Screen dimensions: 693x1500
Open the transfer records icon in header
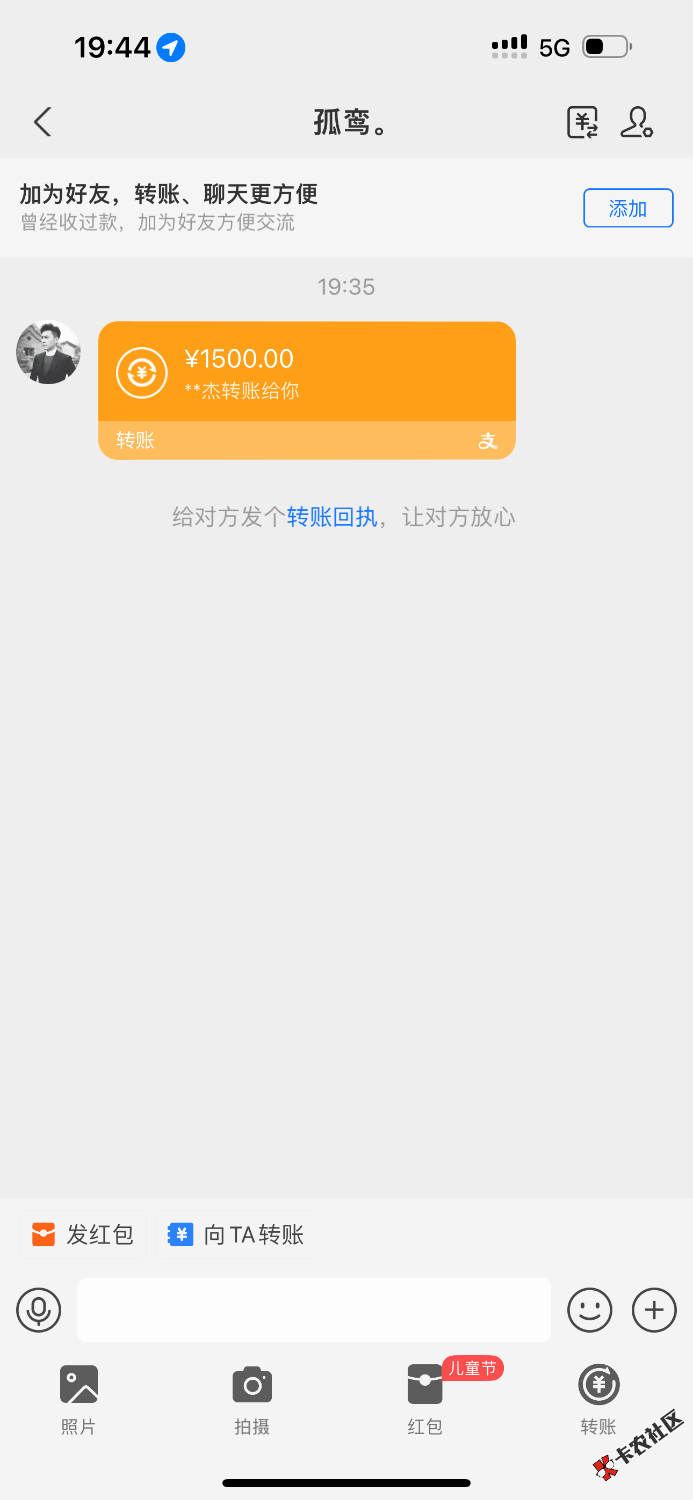583,122
